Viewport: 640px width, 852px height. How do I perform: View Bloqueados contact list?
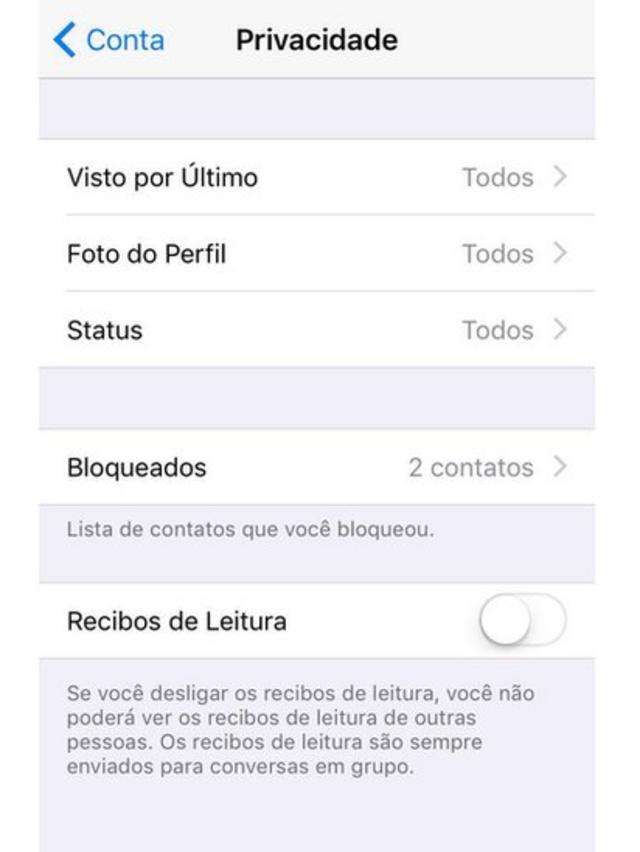pyautogui.click(x=316, y=467)
